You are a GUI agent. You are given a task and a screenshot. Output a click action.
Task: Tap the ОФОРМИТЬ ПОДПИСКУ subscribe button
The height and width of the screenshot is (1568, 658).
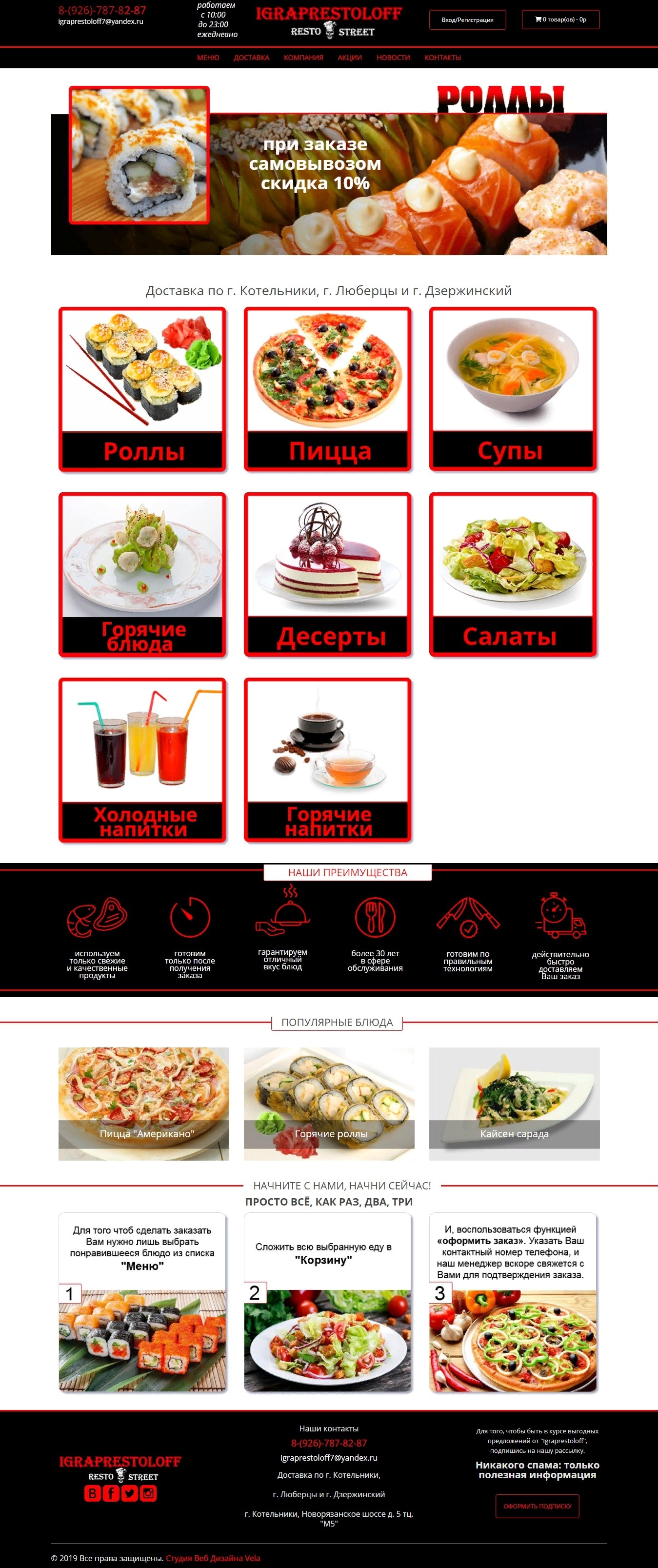537,1506
